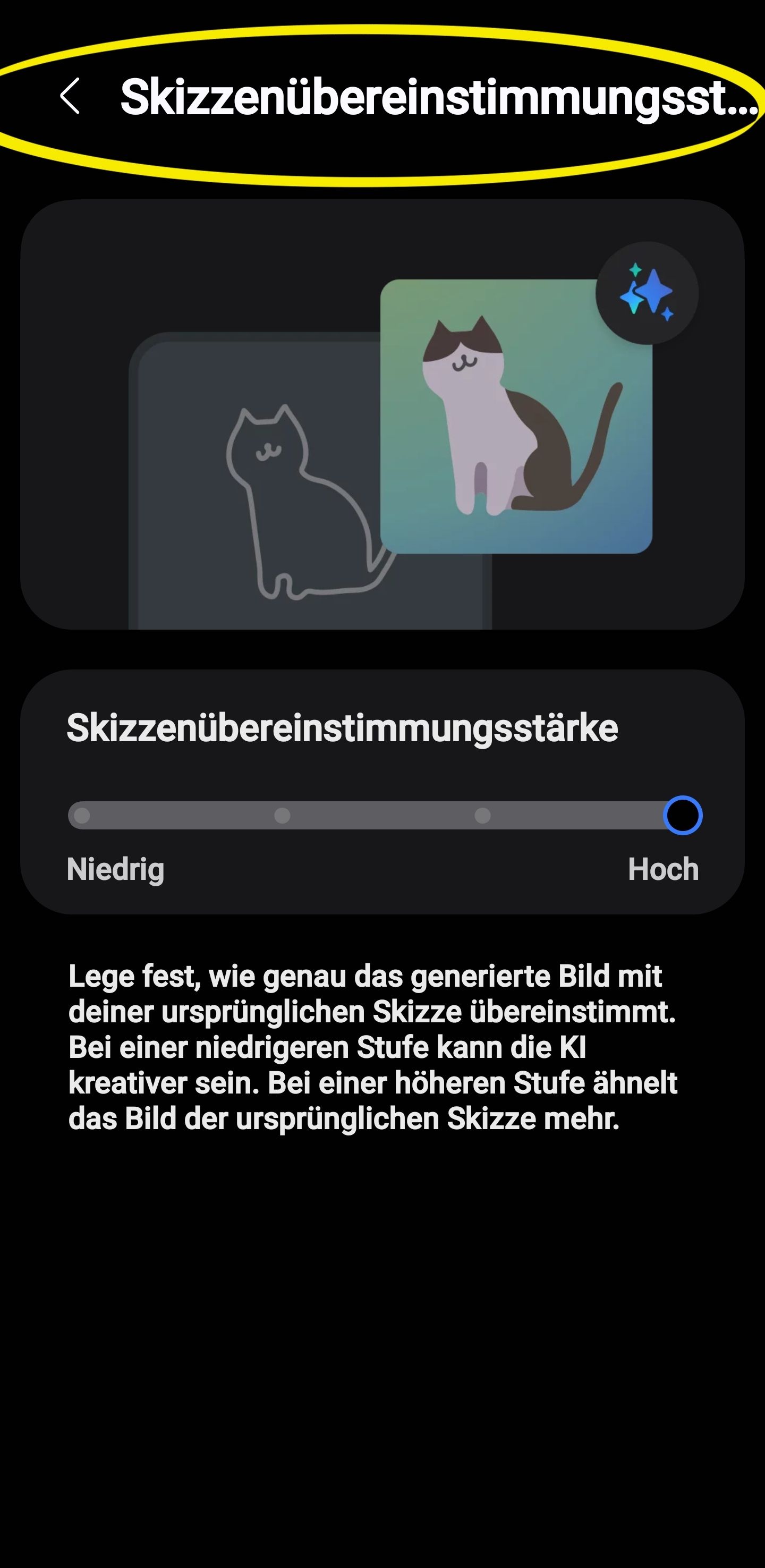The image size is (765, 1568).
Task: Set sketch match strength to lowest step
Action: point(82,816)
